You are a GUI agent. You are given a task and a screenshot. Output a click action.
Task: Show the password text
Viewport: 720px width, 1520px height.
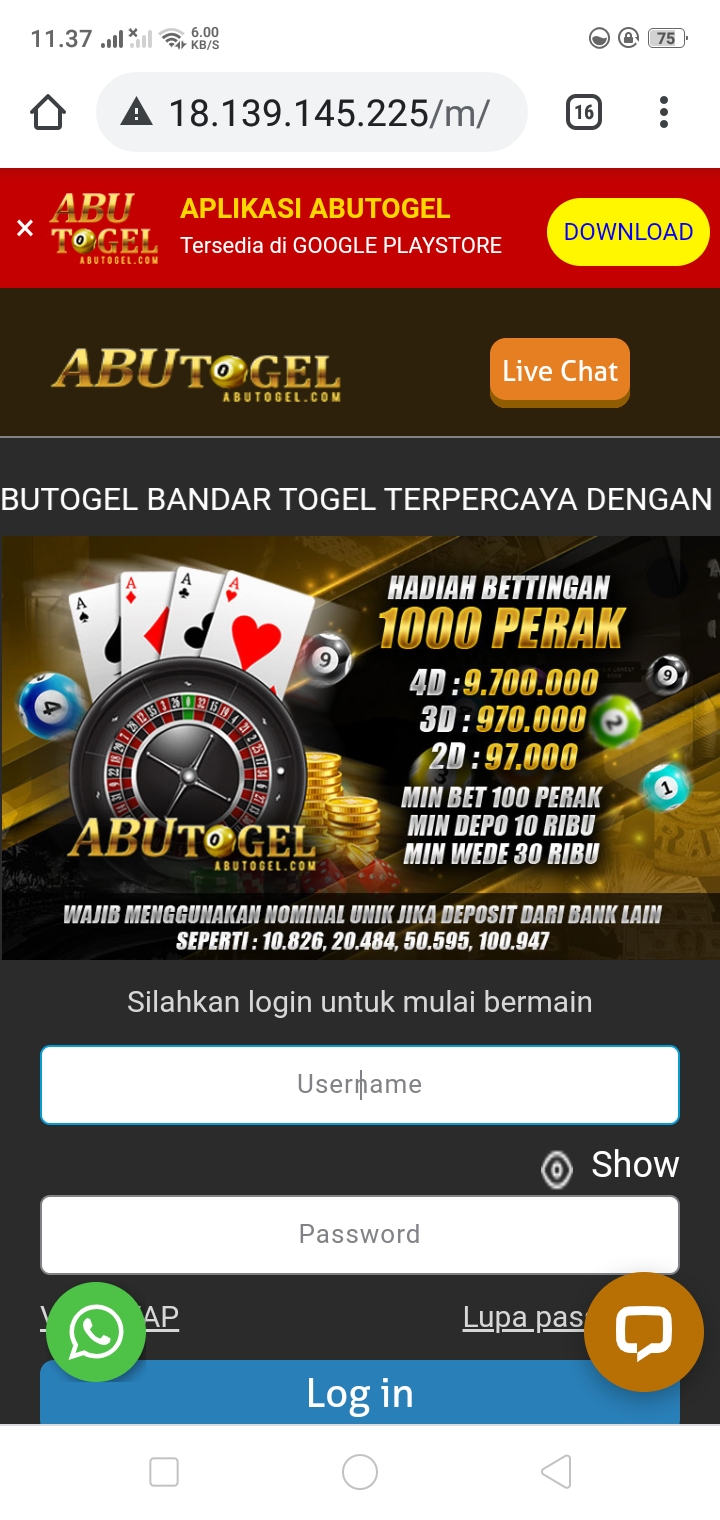click(612, 1165)
